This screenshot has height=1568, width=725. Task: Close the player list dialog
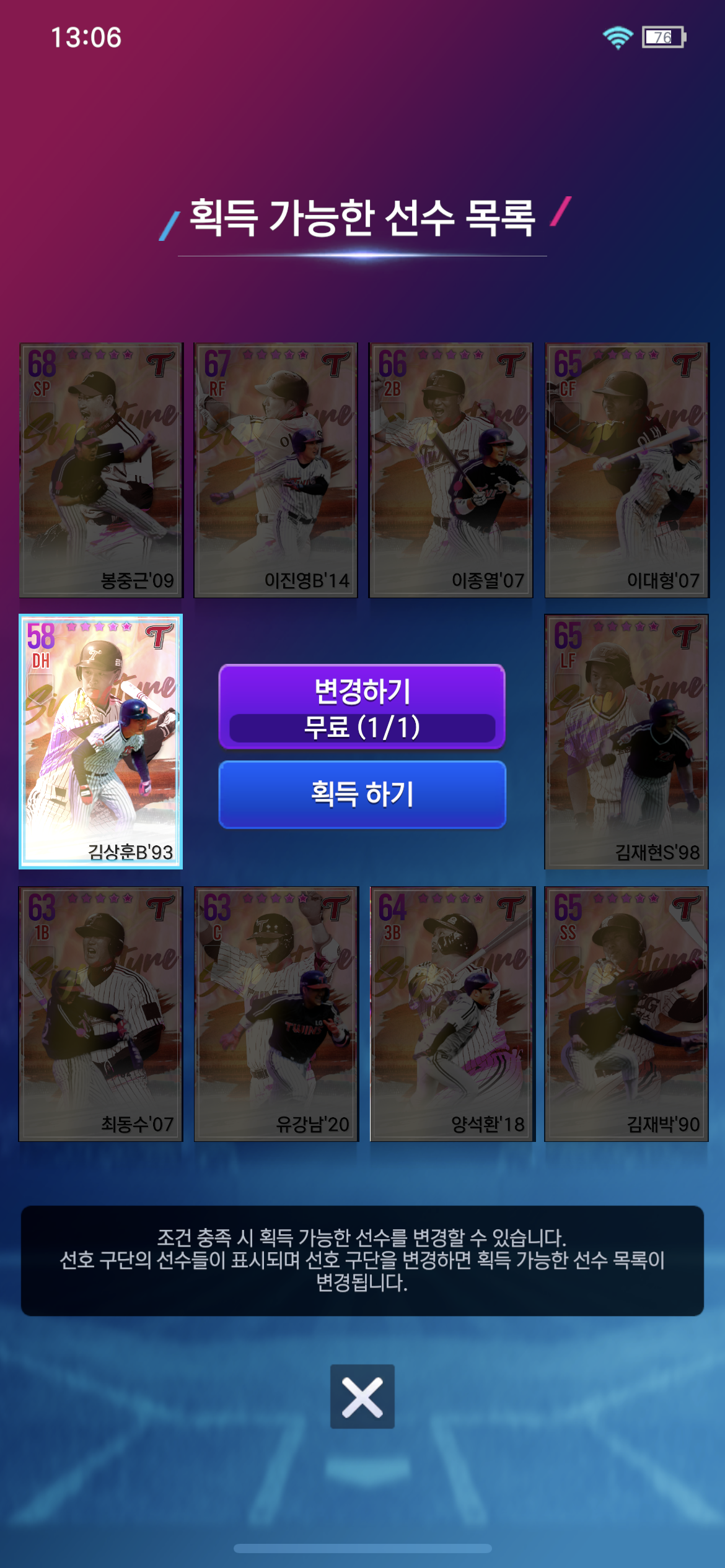362,1396
